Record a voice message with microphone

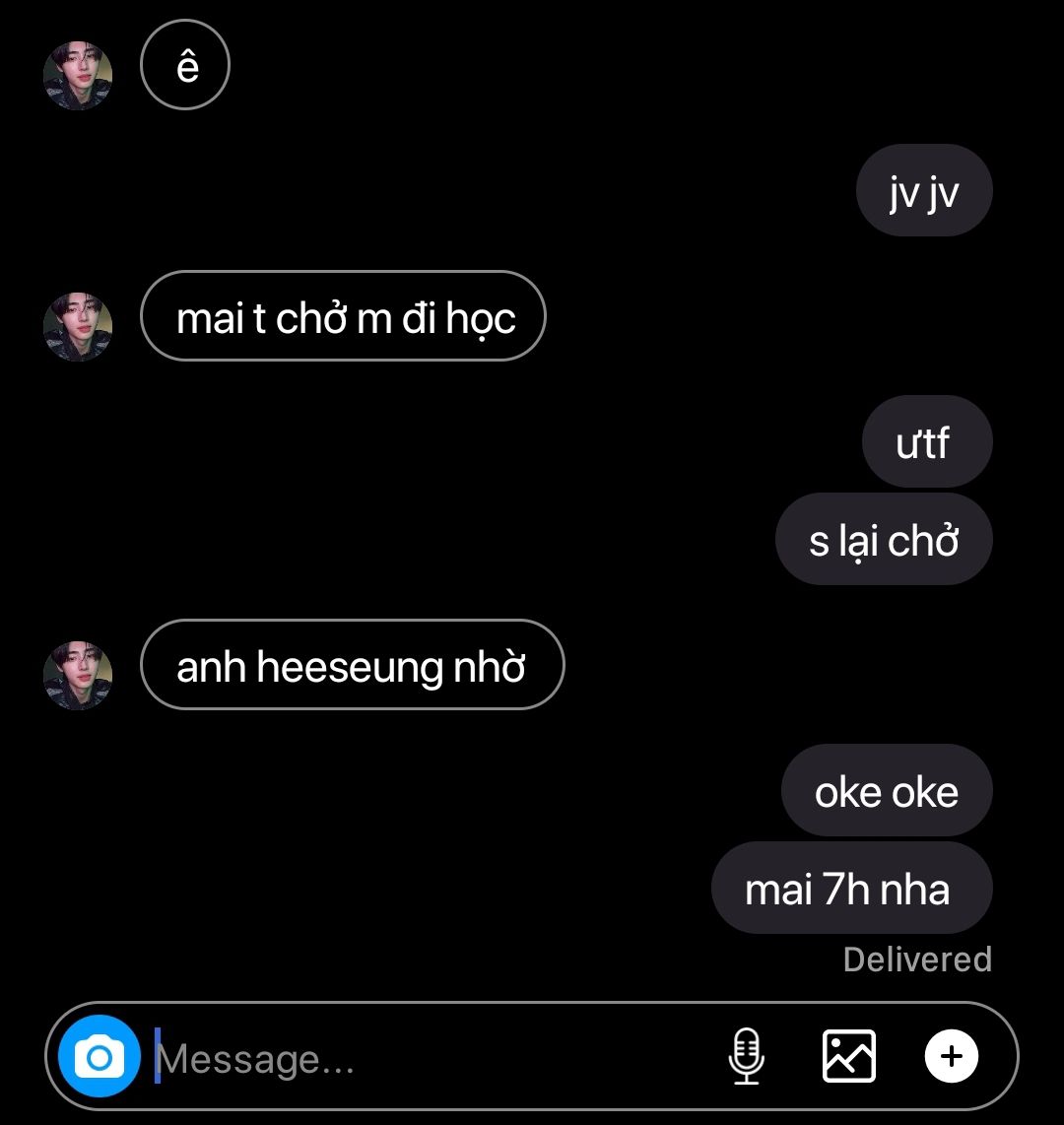tap(746, 1056)
